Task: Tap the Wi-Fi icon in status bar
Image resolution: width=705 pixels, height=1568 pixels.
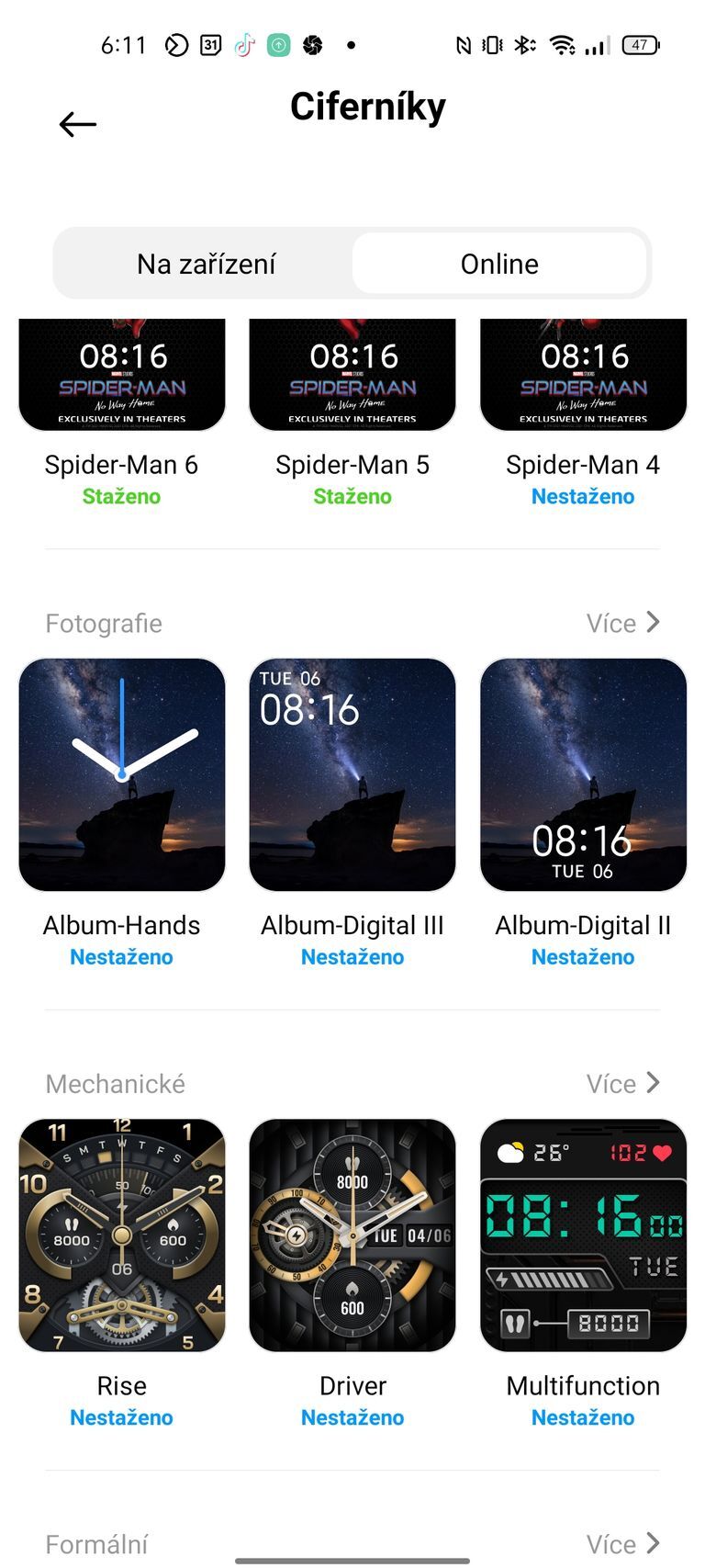Action: (561, 43)
